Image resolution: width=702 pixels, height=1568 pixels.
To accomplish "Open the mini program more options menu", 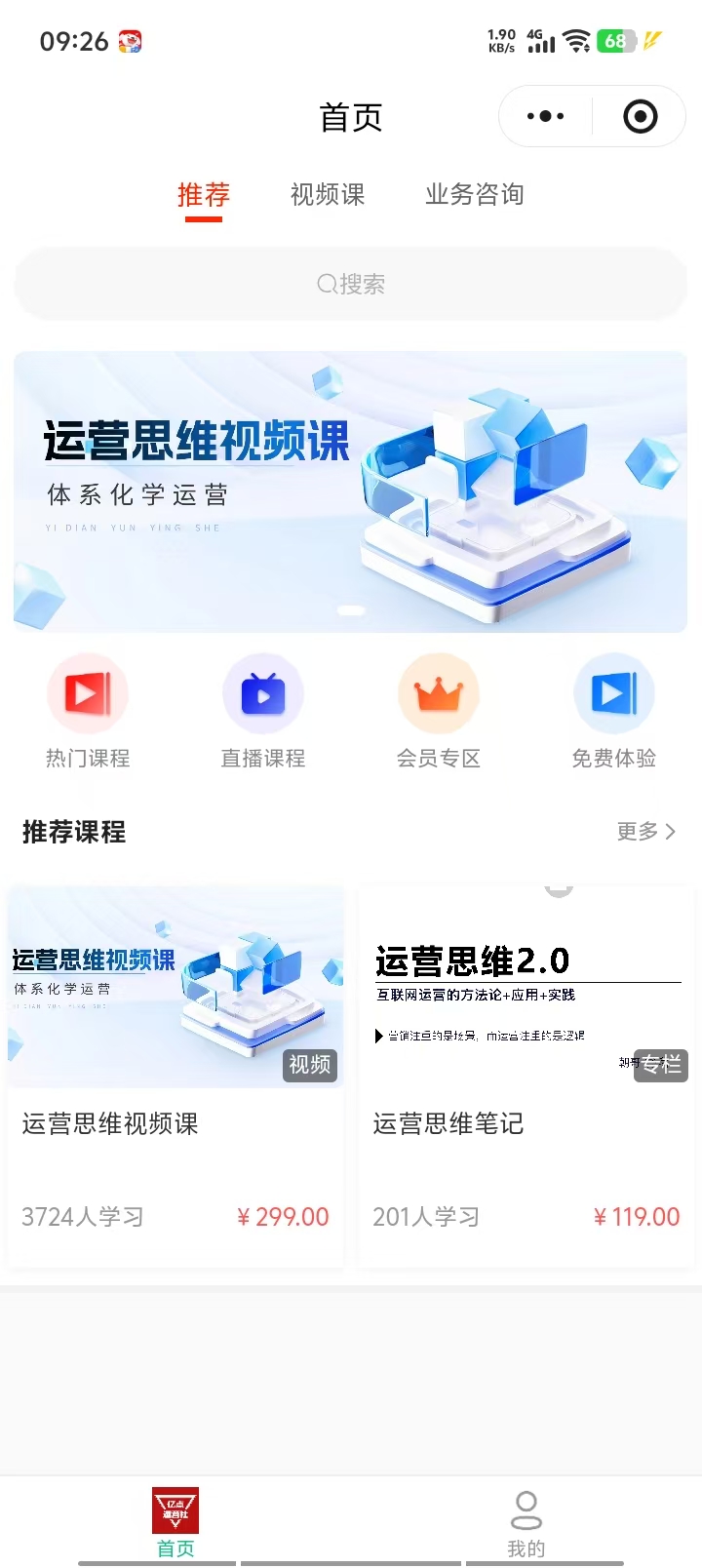I will click(x=545, y=117).
